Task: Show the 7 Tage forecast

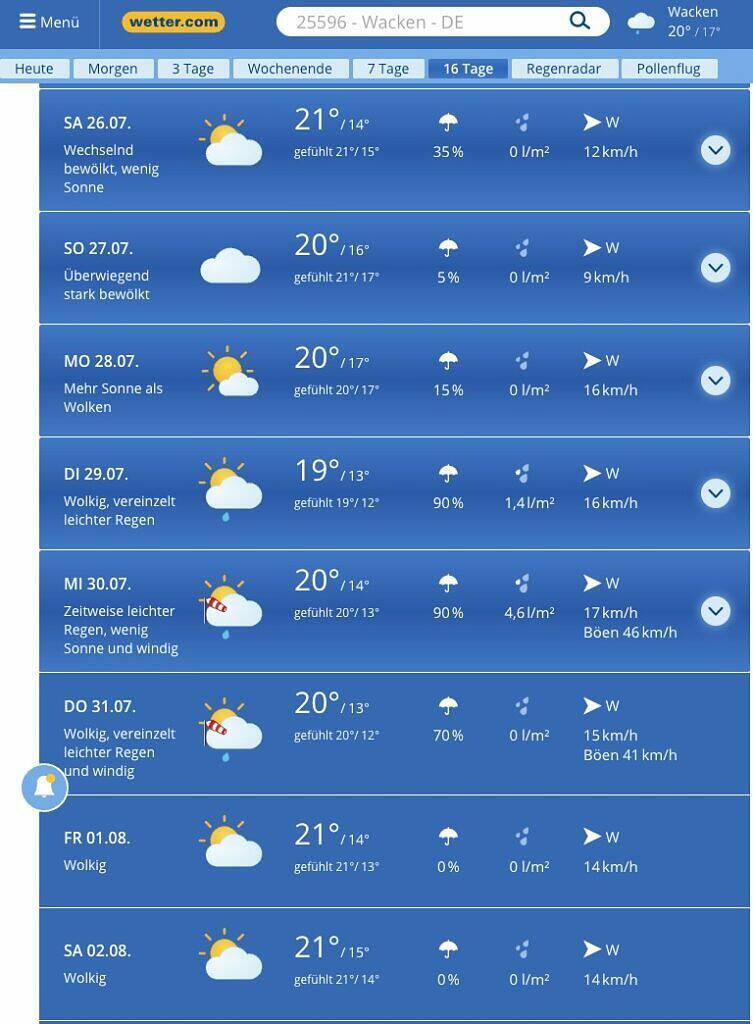Action: click(388, 69)
